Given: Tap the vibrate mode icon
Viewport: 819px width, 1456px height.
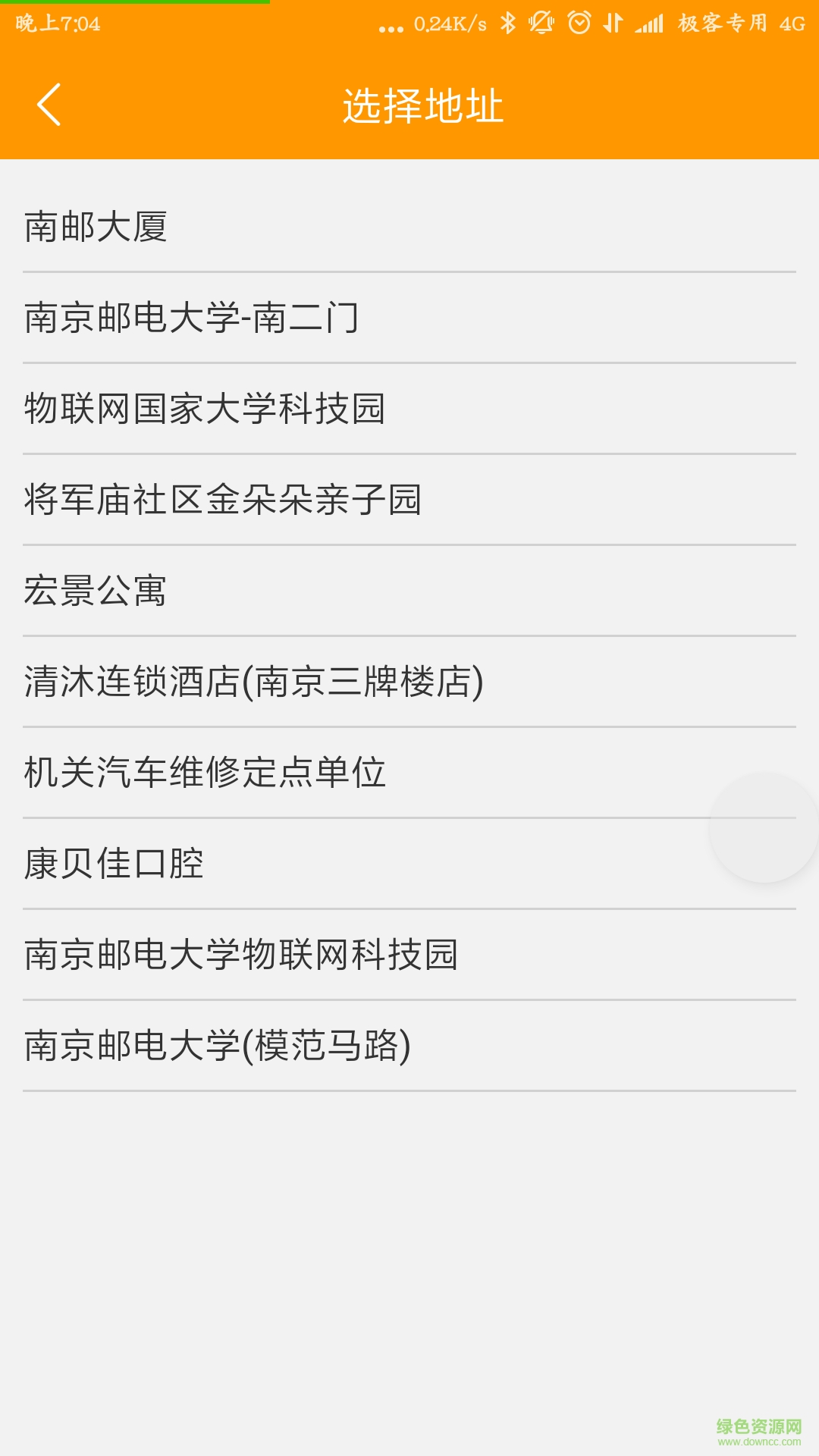Looking at the screenshot, I should pos(541,23).
